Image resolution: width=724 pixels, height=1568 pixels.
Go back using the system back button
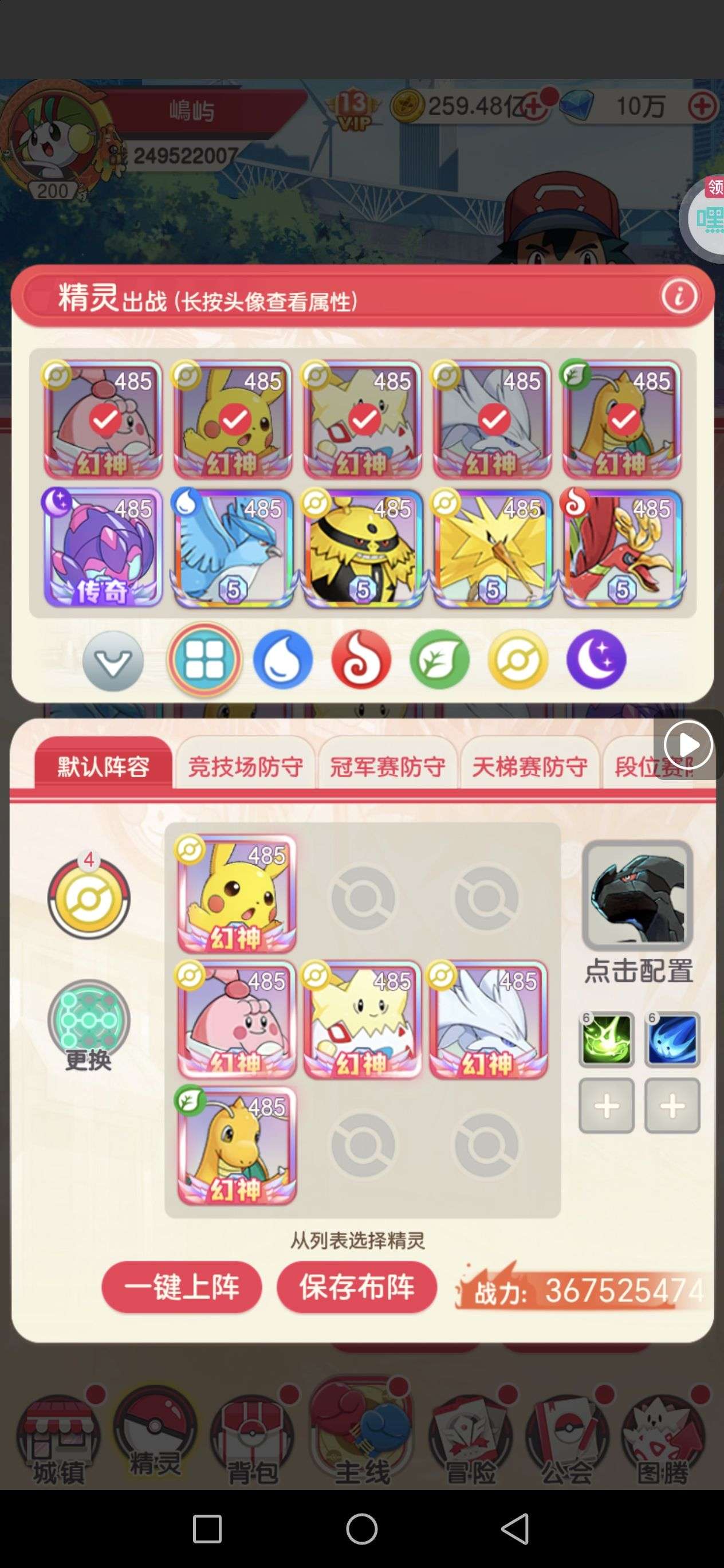tap(515, 1528)
